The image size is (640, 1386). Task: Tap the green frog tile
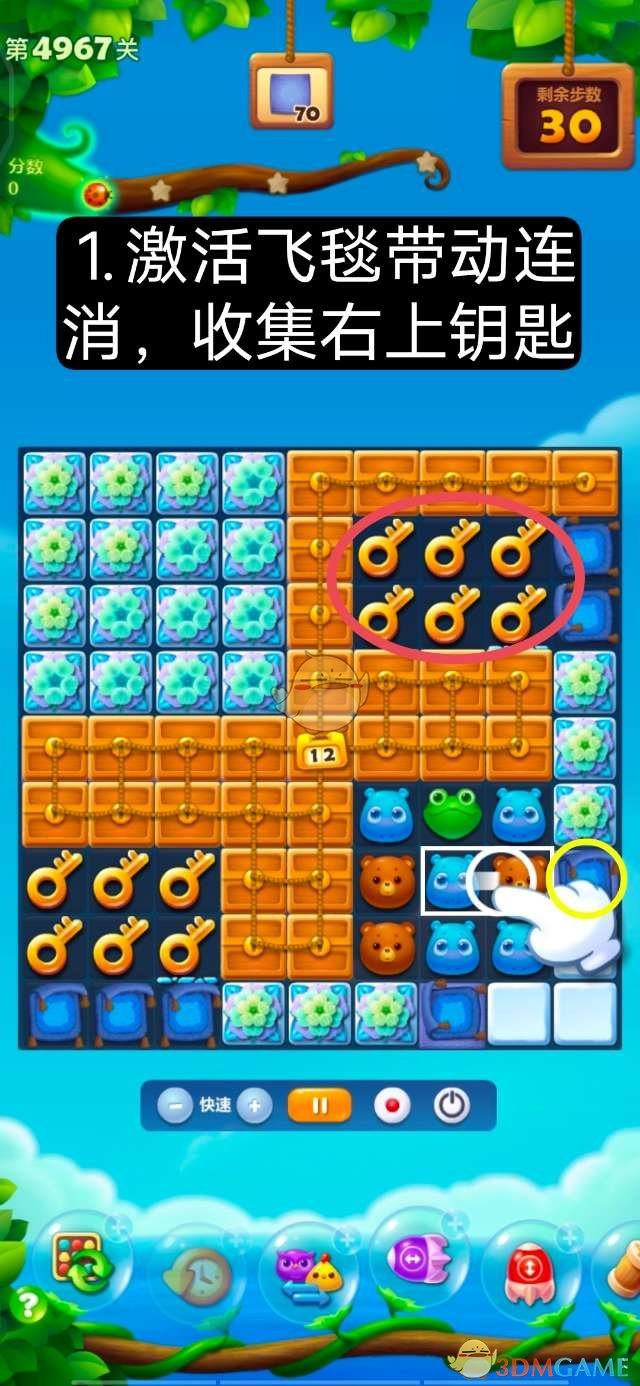point(452,813)
